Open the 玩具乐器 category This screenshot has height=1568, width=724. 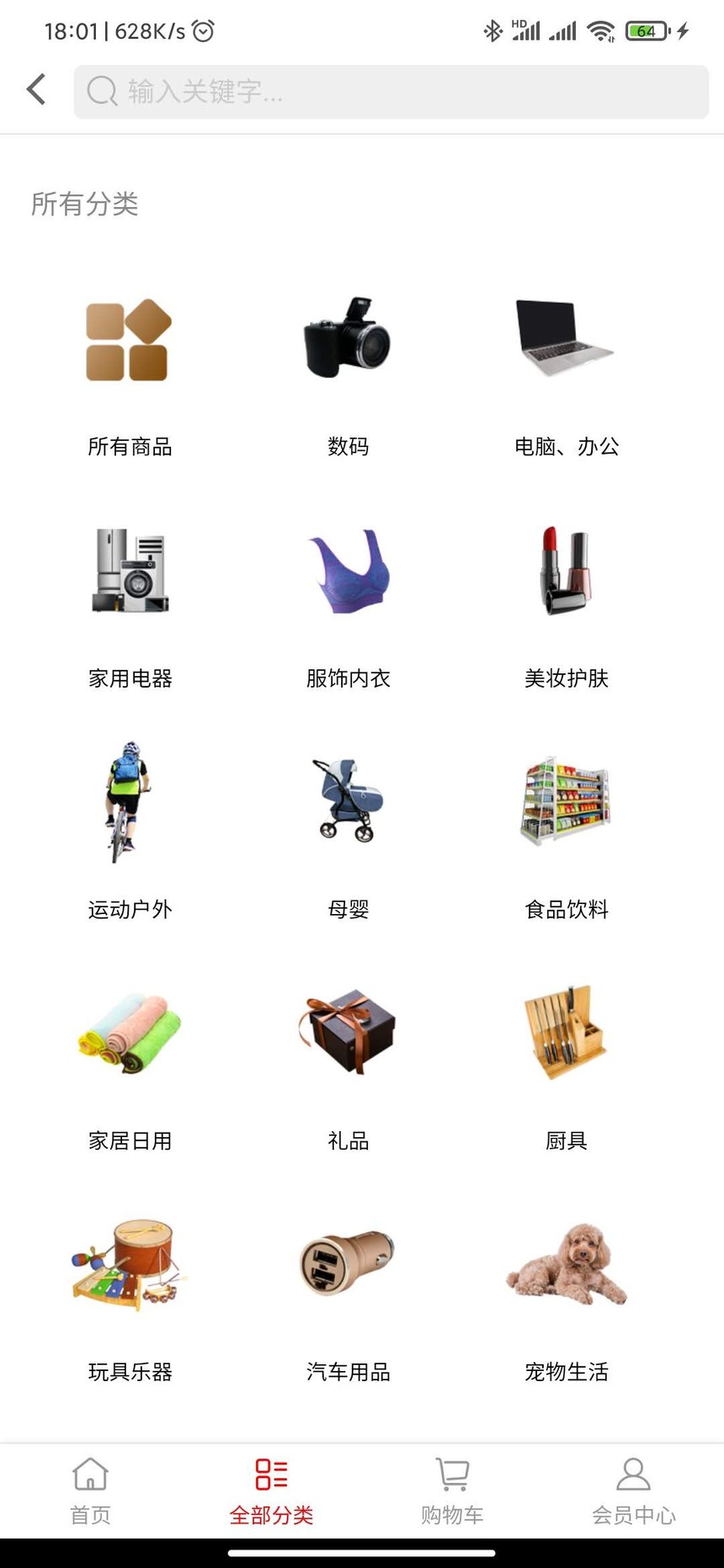tap(130, 1296)
